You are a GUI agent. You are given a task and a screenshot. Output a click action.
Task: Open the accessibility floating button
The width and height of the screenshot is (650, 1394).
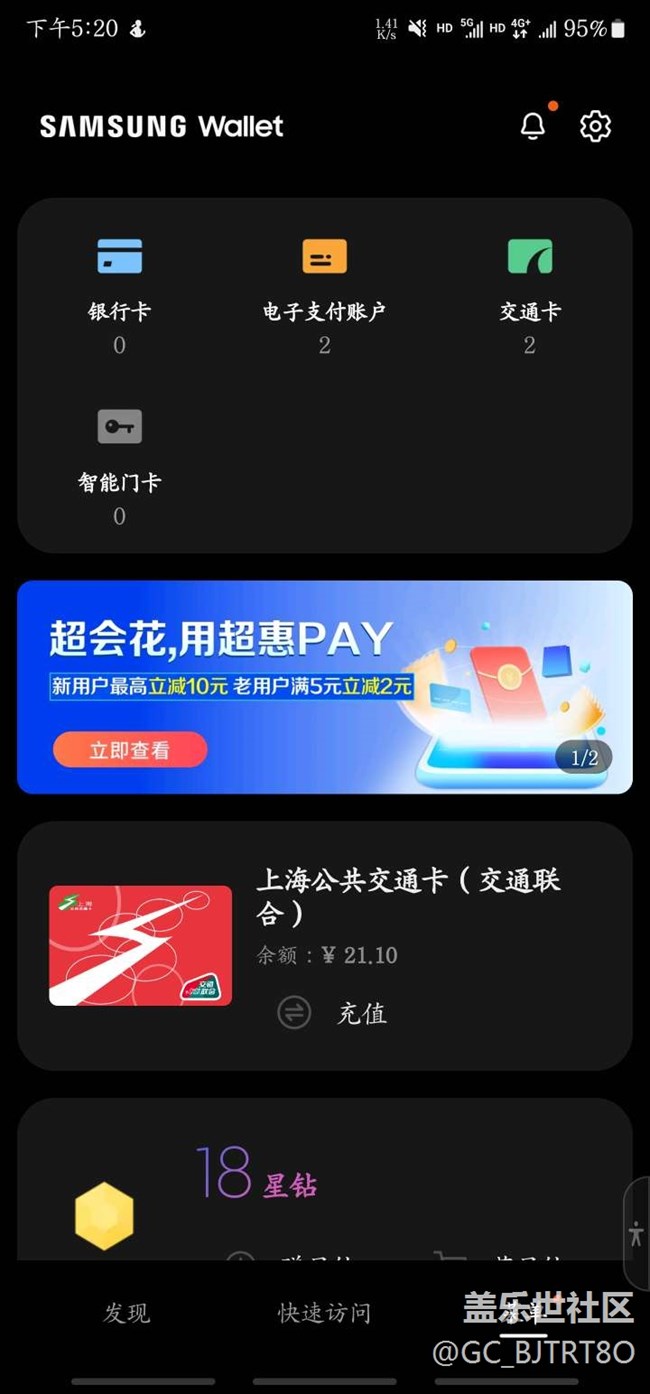[x=636, y=1234]
